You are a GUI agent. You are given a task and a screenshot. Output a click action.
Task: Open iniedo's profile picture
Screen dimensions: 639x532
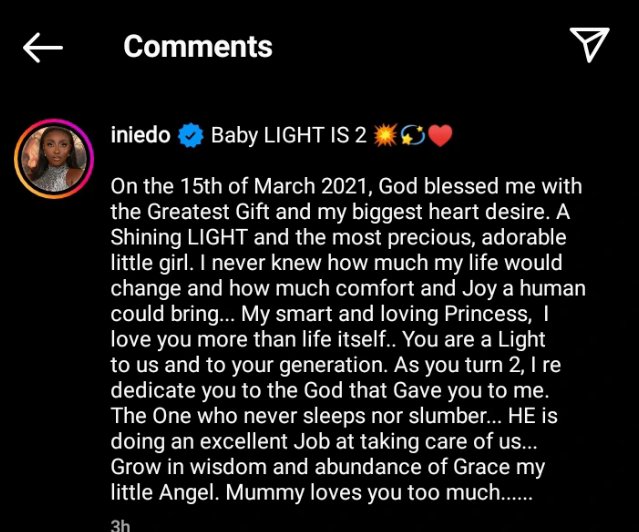click(55, 158)
